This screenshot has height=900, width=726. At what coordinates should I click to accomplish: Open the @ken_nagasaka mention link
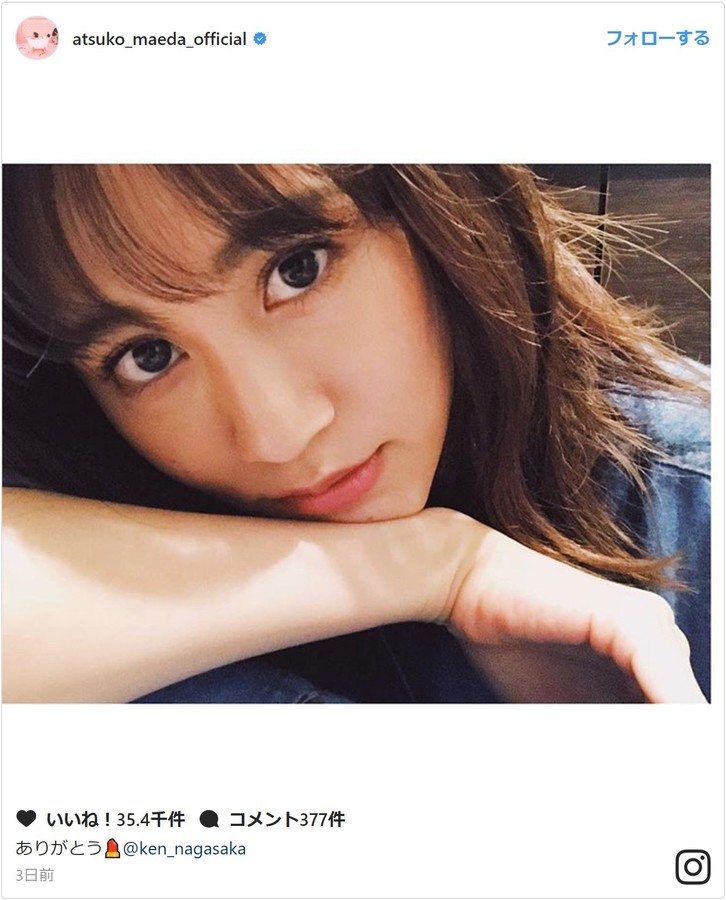[x=184, y=848]
